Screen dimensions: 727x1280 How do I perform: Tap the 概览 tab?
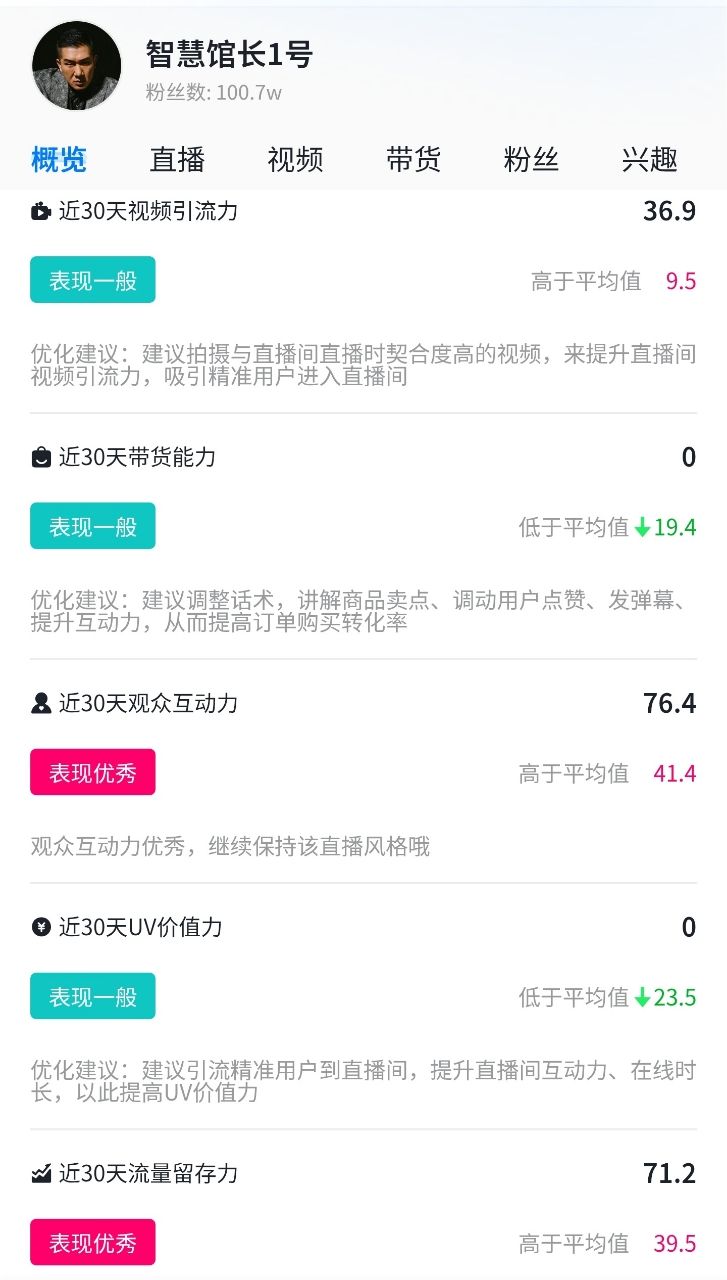tap(59, 159)
